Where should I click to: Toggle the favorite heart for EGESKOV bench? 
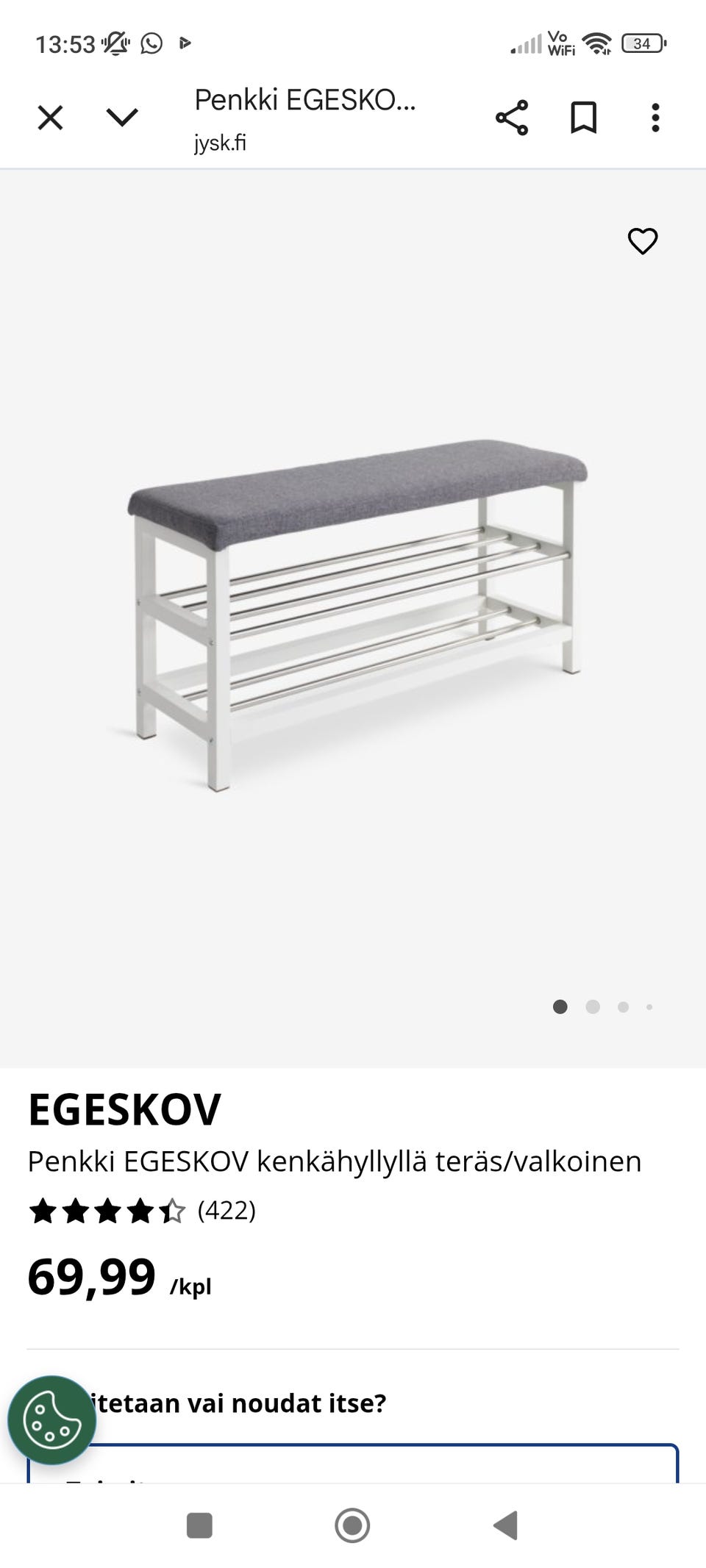(642, 240)
